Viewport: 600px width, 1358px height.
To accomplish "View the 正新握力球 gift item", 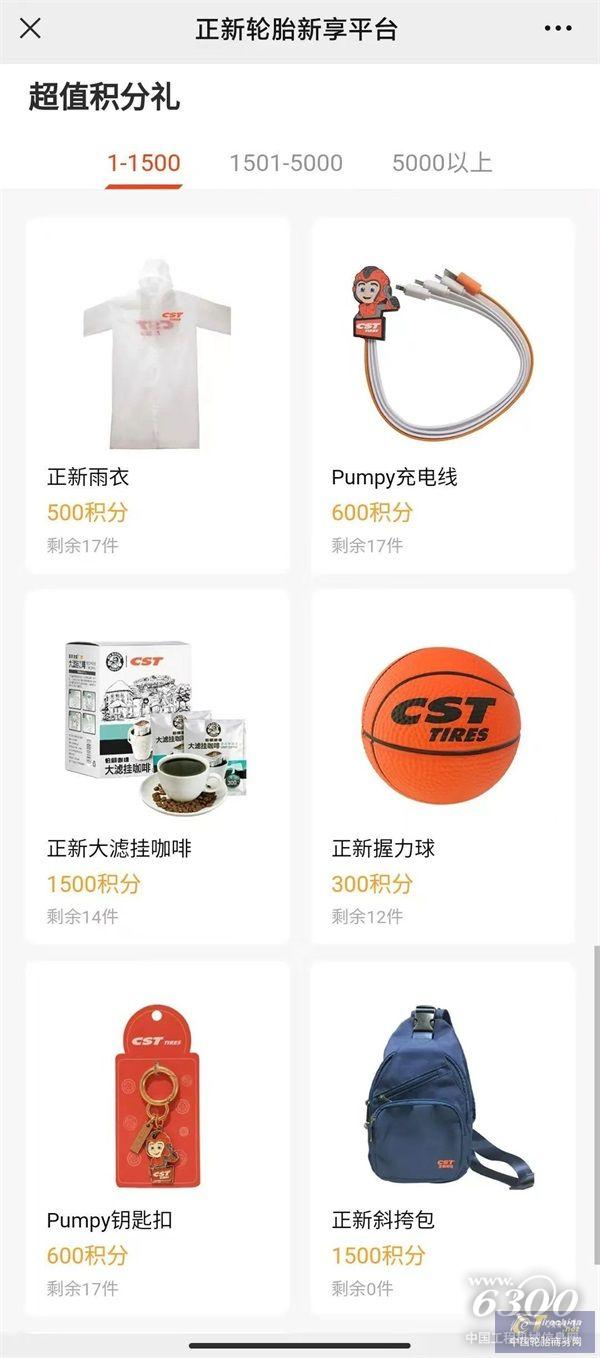I will [442, 766].
